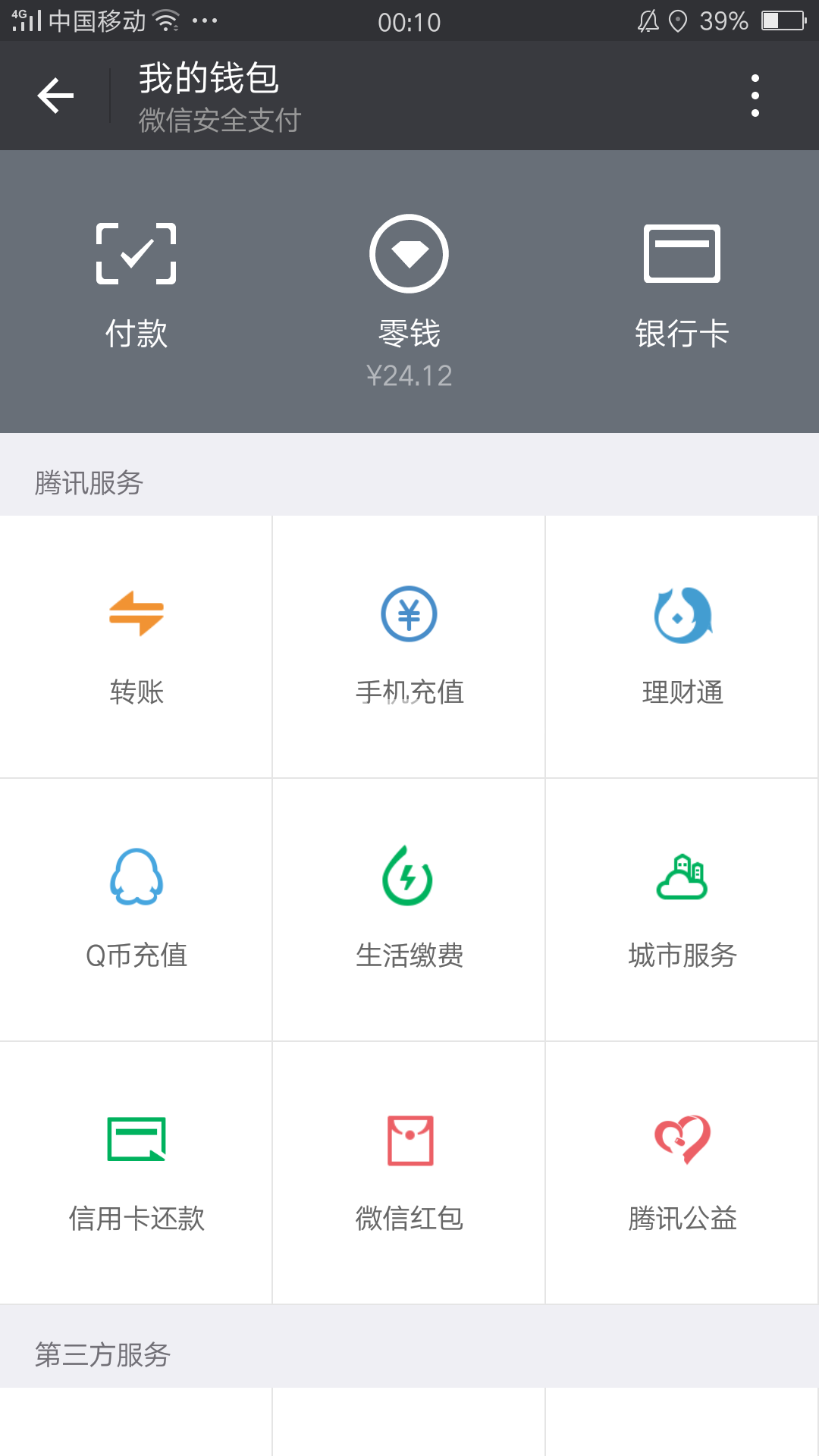Open 手机充值 mobile top-up
The height and width of the screenshot is (1456, 819).
point(409,647)
